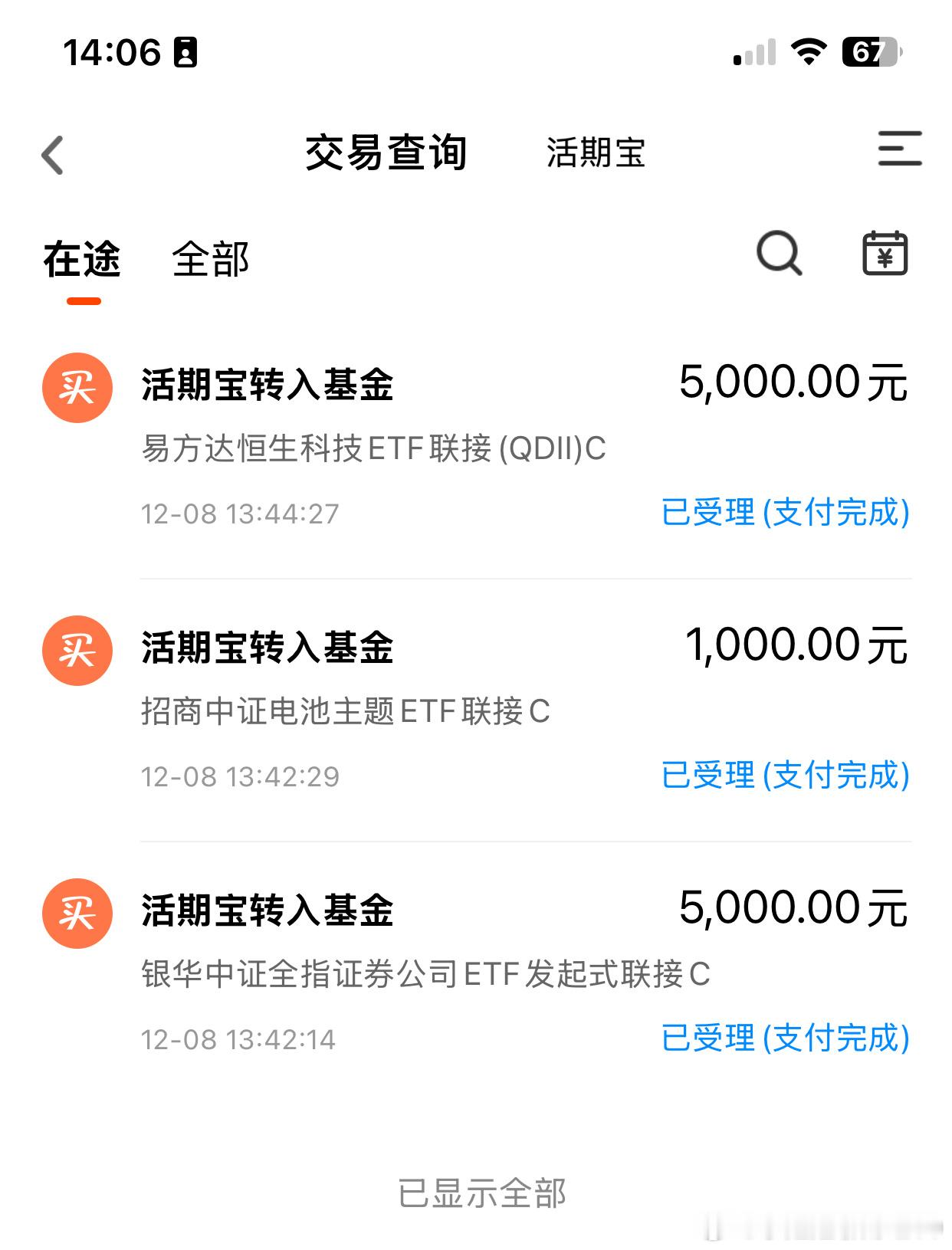Switch to the 活期宝 header tab

click(x=596, y=153)
